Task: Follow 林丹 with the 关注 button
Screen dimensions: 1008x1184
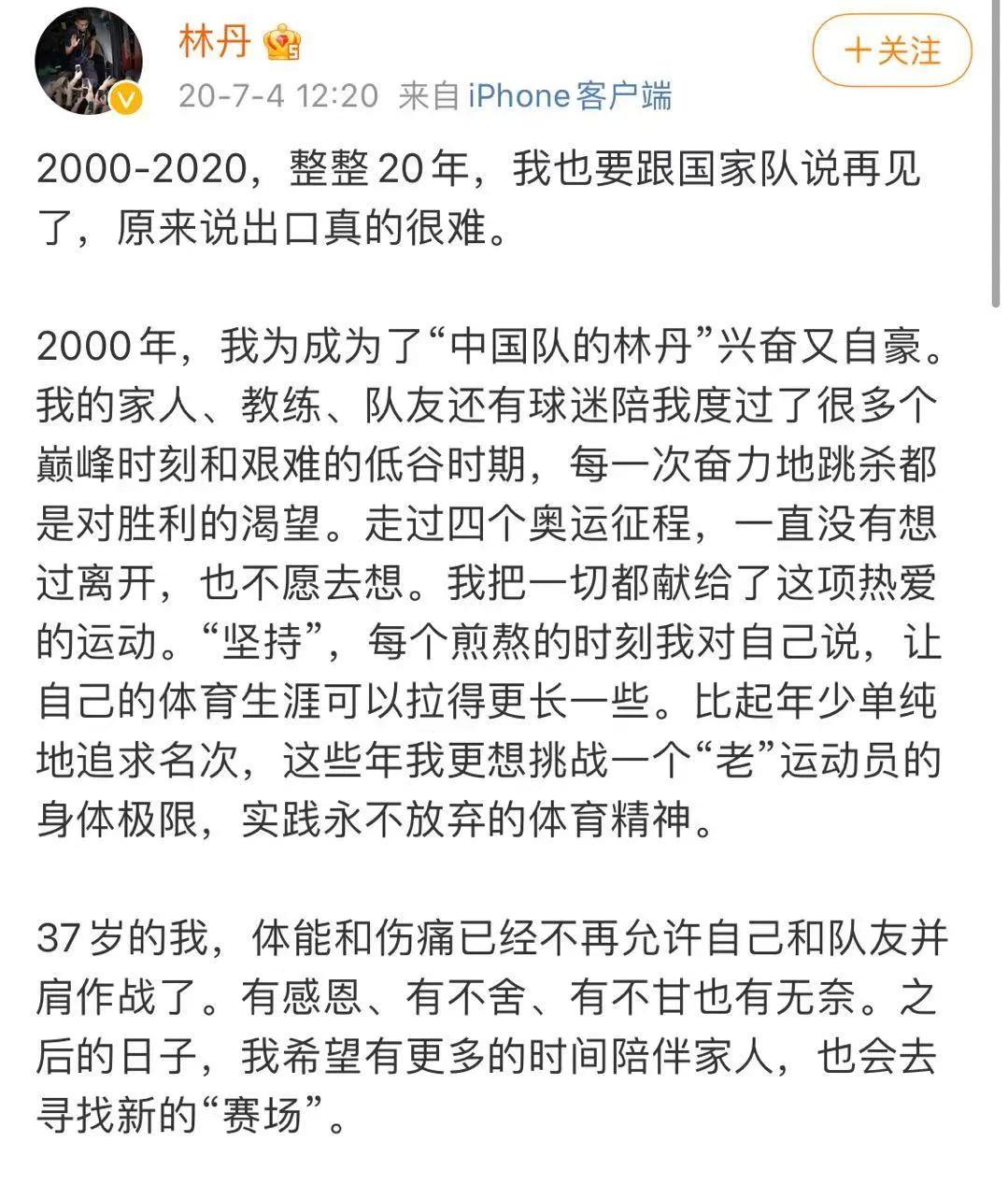Action: pyautogui.click(x=891, y=50)
